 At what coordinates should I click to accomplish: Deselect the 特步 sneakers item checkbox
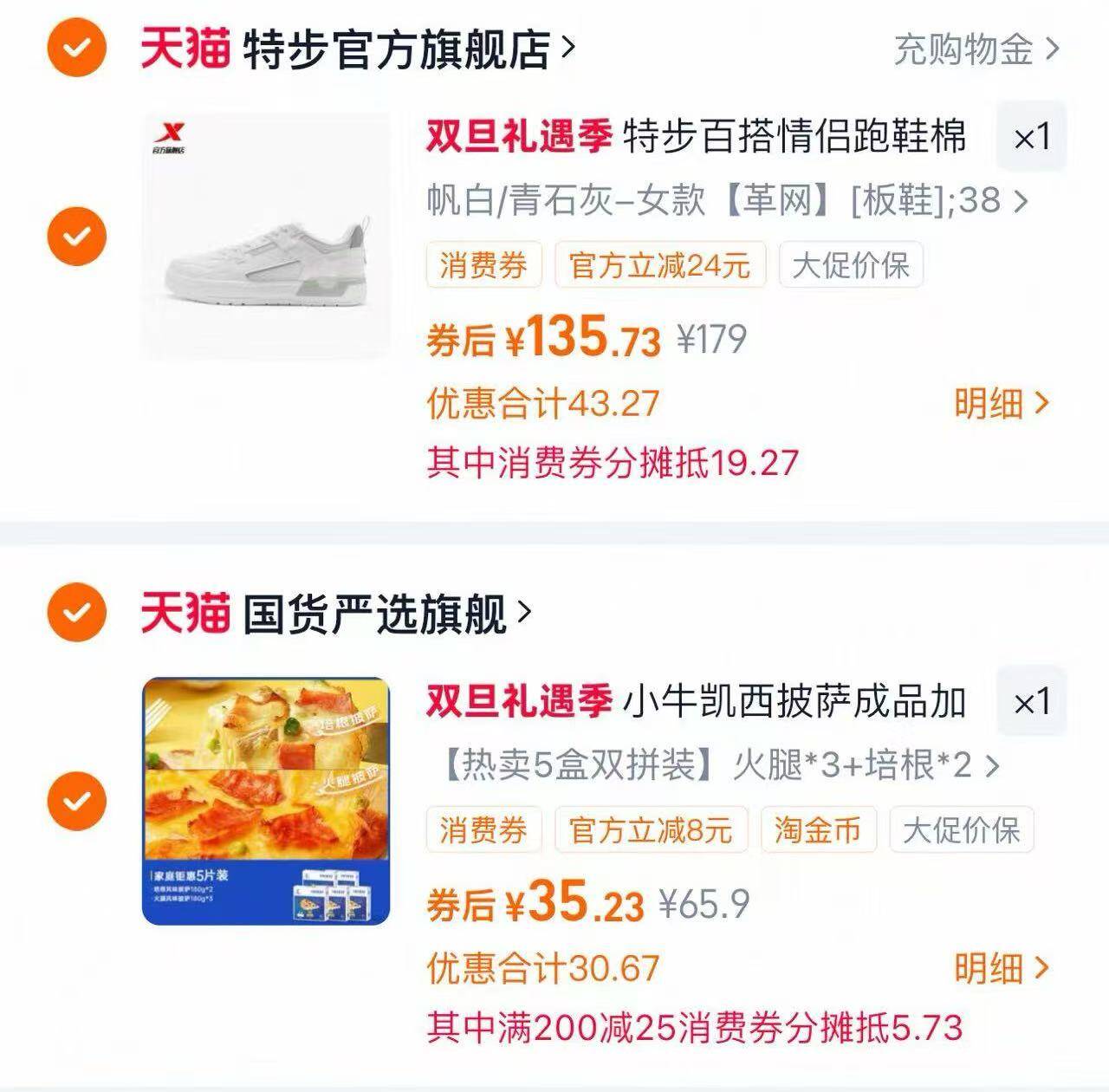click(76, 236)
